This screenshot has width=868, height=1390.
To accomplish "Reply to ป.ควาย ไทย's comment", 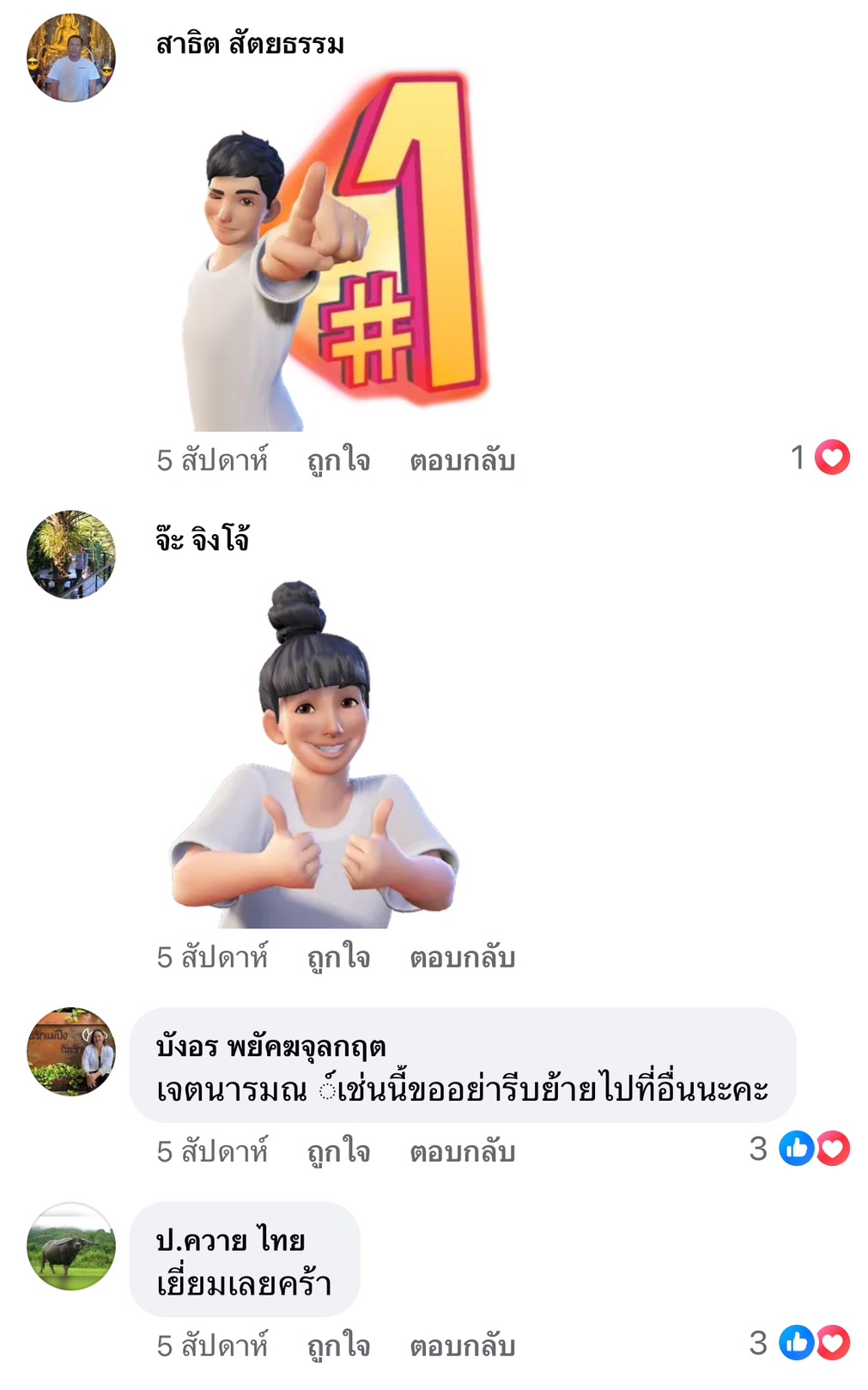I will point(462,1344).
